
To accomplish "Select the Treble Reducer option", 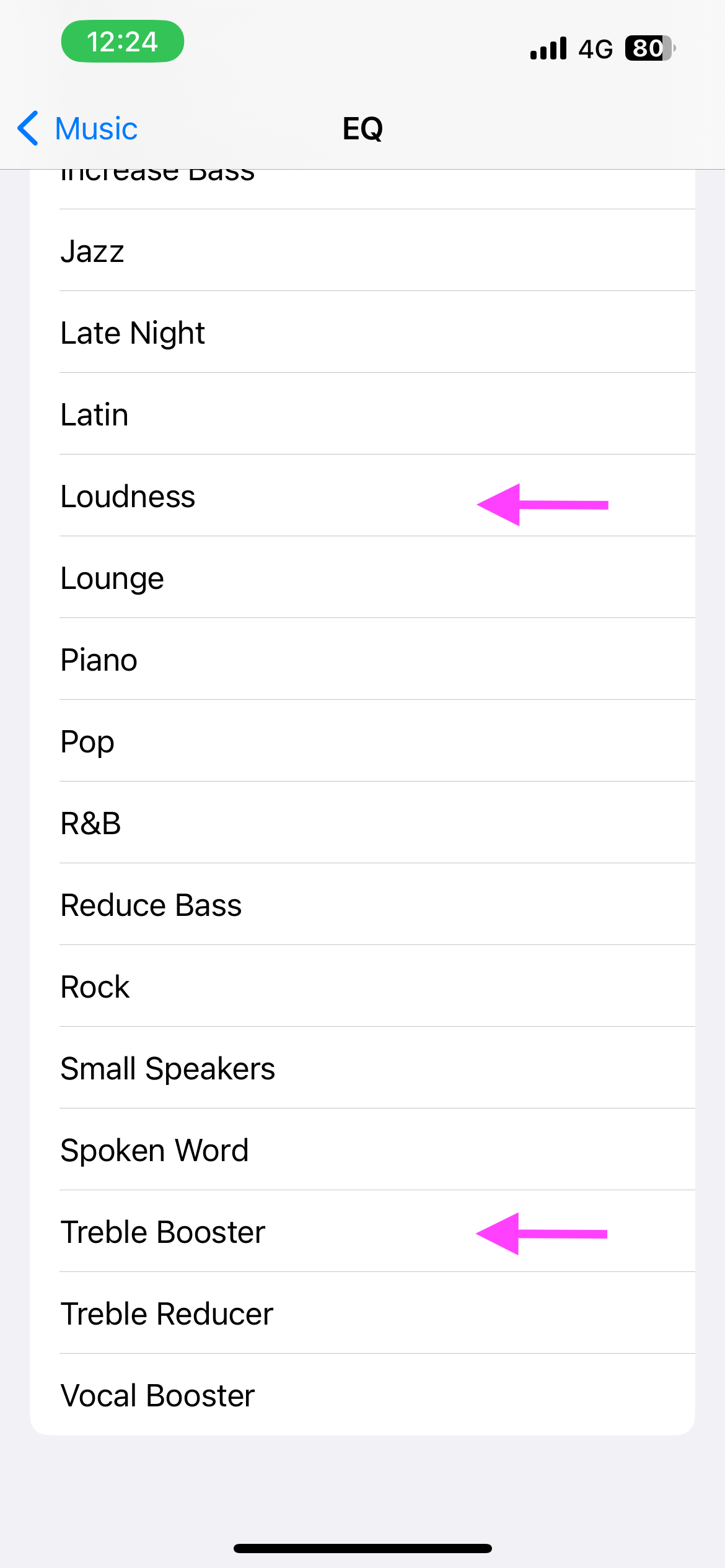I will click(x=362, y=1313).
